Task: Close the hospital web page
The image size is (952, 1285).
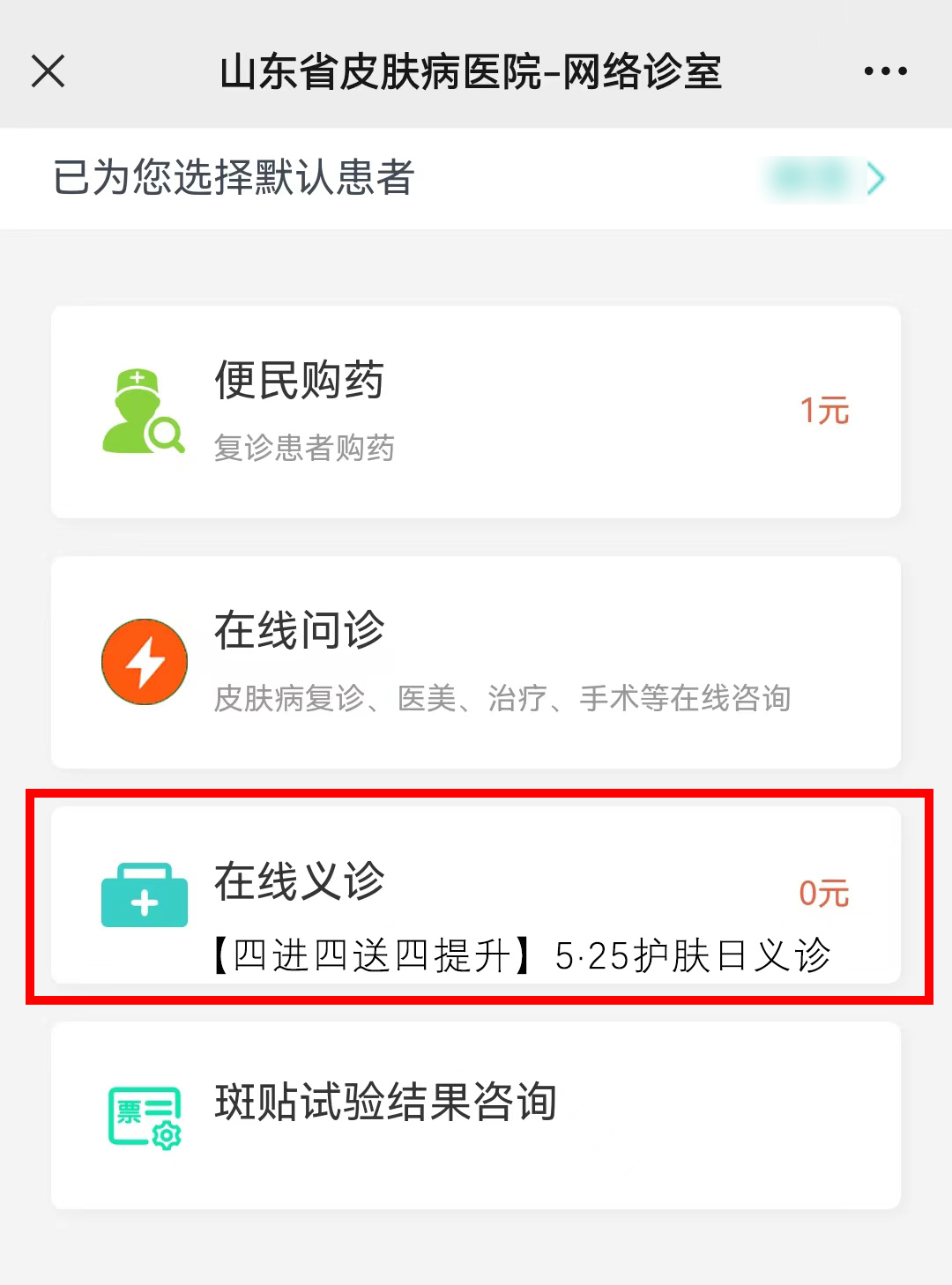Action: [x=48, y=71]
